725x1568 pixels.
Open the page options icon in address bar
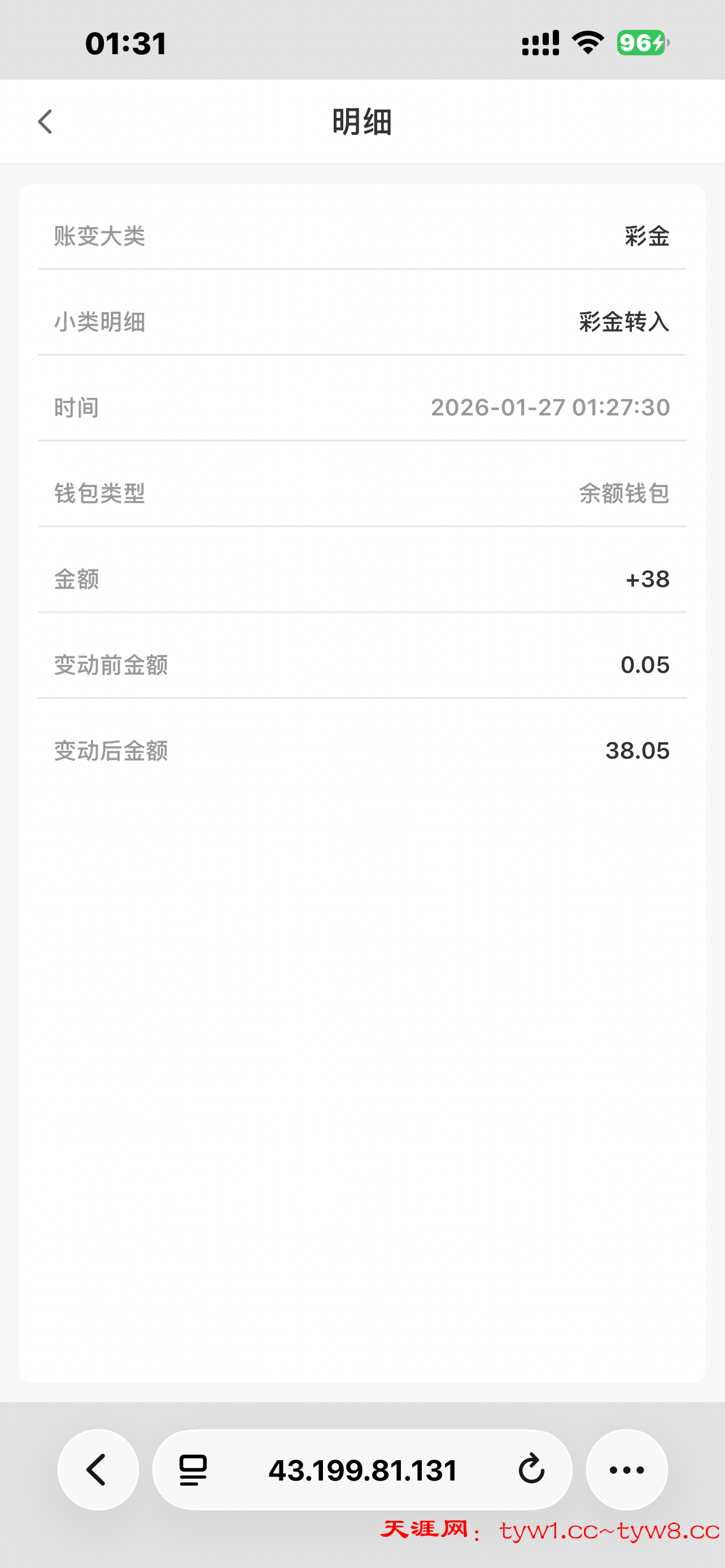pyautogui.click(x=194, y=1470)
